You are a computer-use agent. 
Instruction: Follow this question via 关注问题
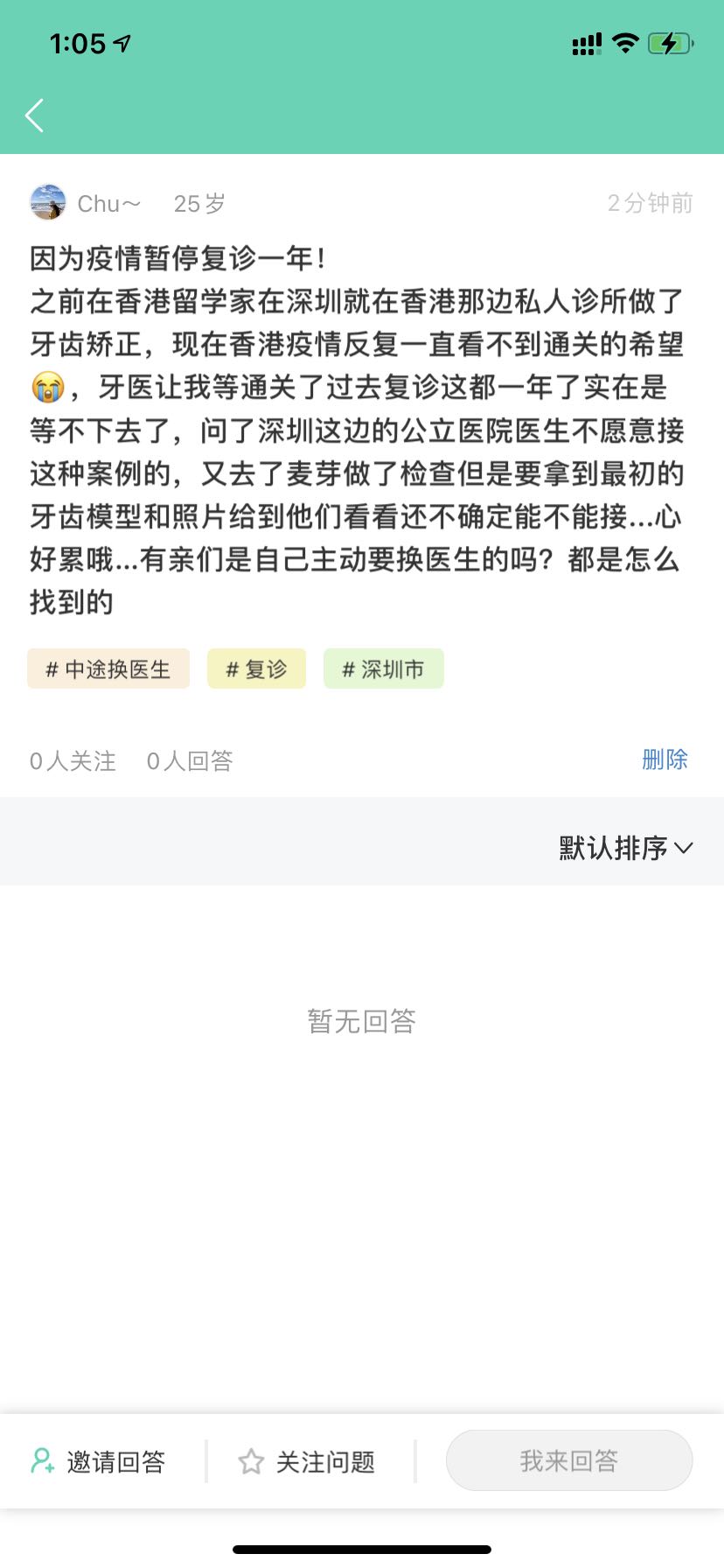(x=308, y=1461)
